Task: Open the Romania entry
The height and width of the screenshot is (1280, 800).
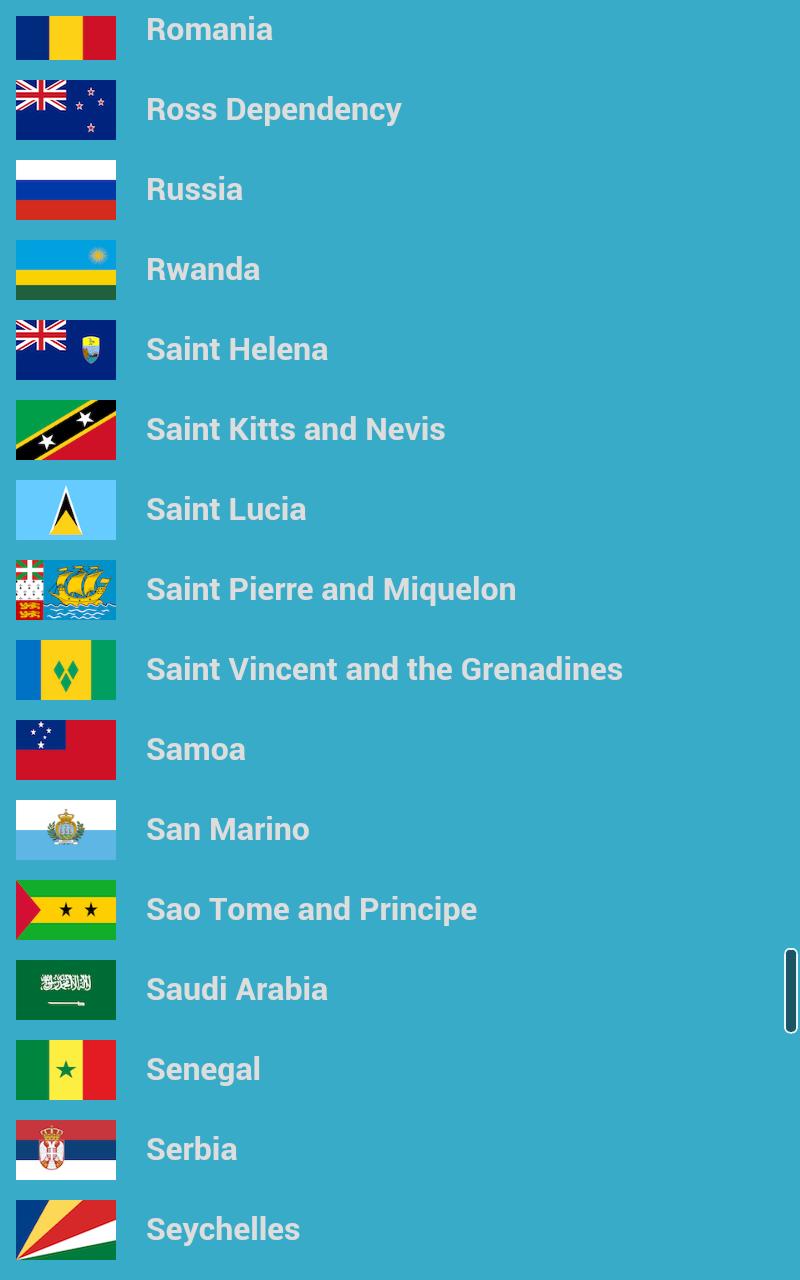Action: (x=209, y=30)
